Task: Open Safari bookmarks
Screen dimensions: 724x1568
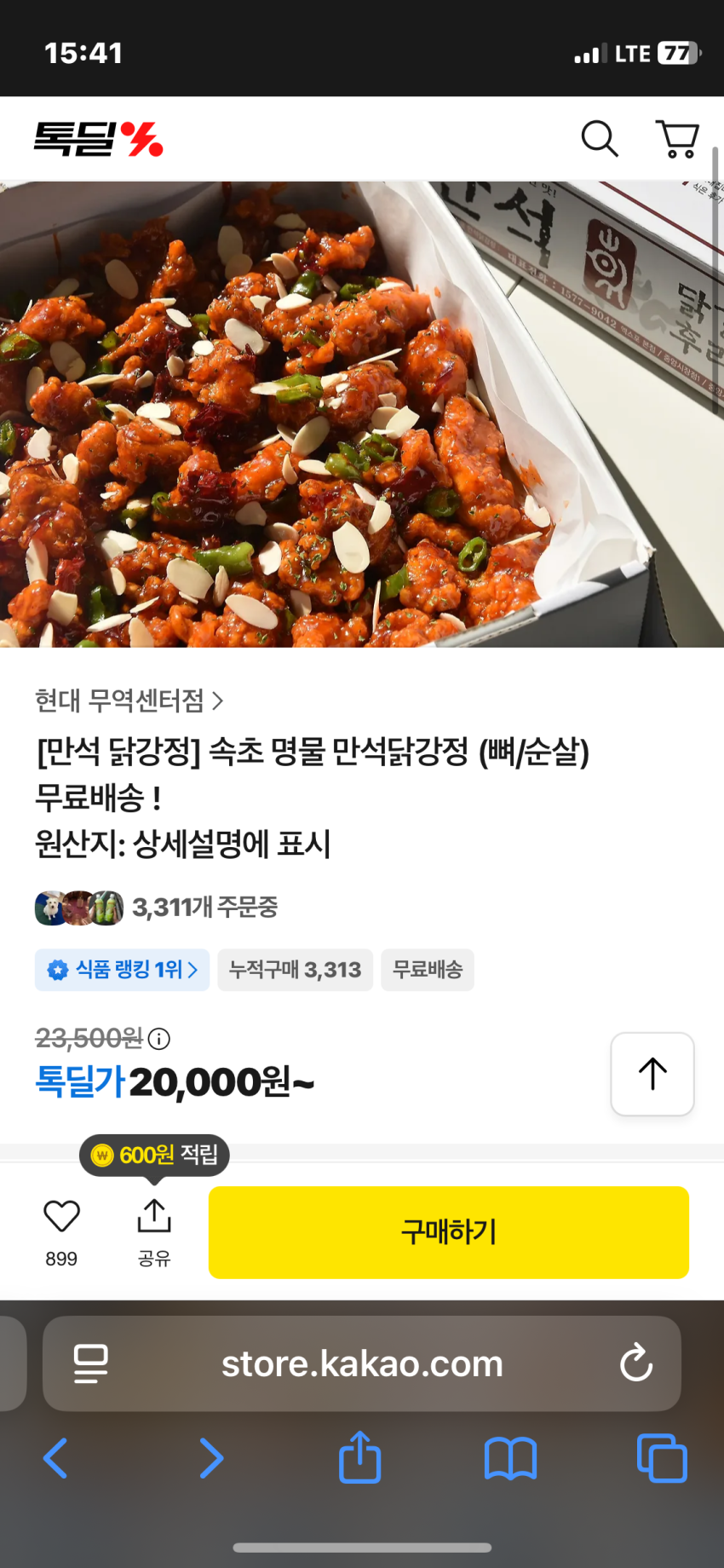Action: pos(510,1458)
